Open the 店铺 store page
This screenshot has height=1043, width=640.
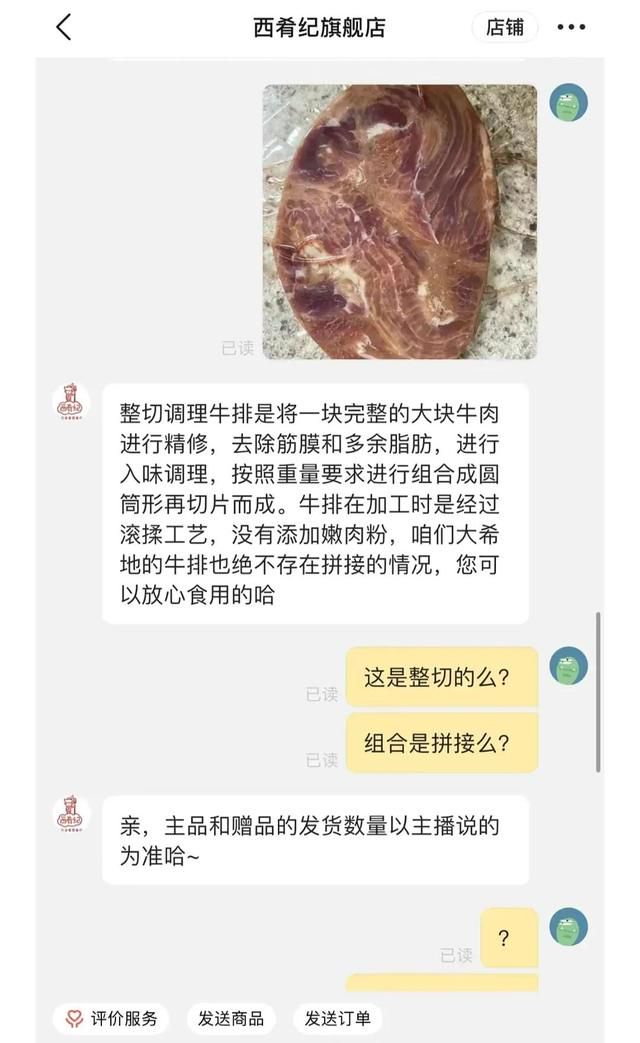[x=505, y=28]
